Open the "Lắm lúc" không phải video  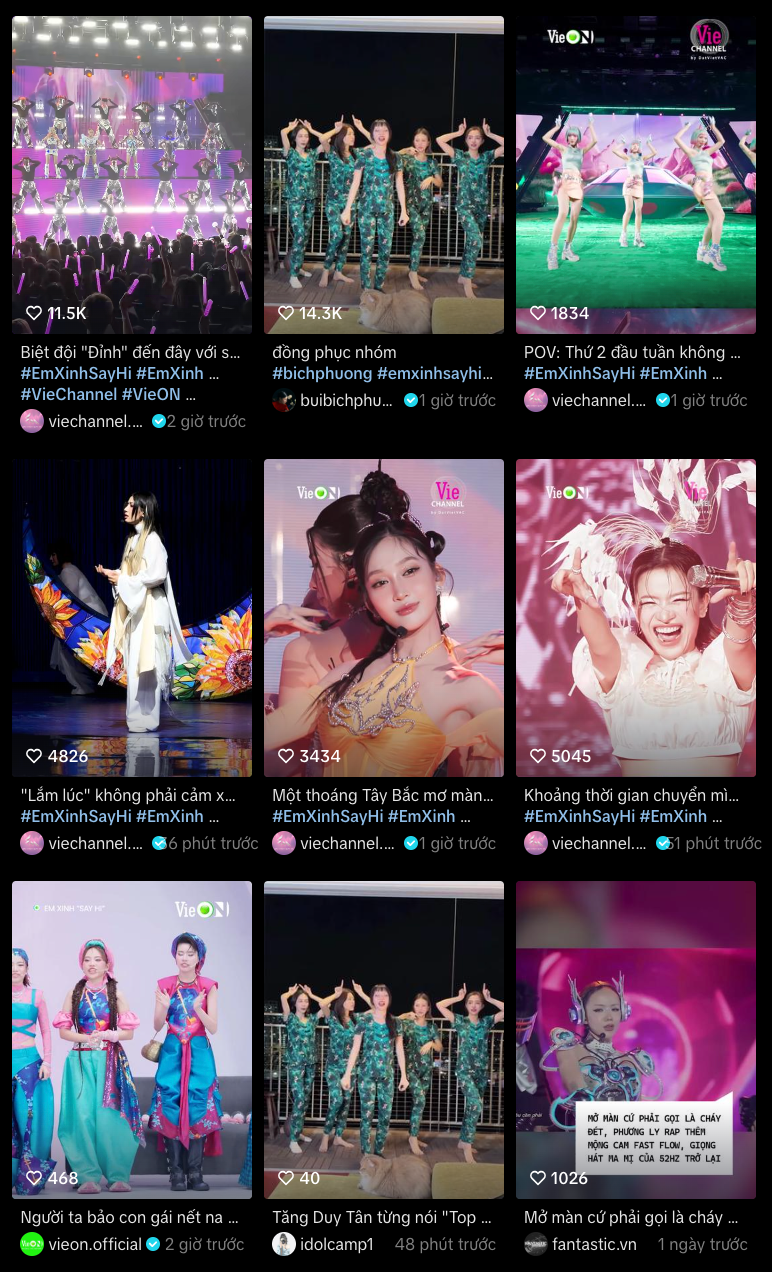pyautogui.click(x=131, y=618)
